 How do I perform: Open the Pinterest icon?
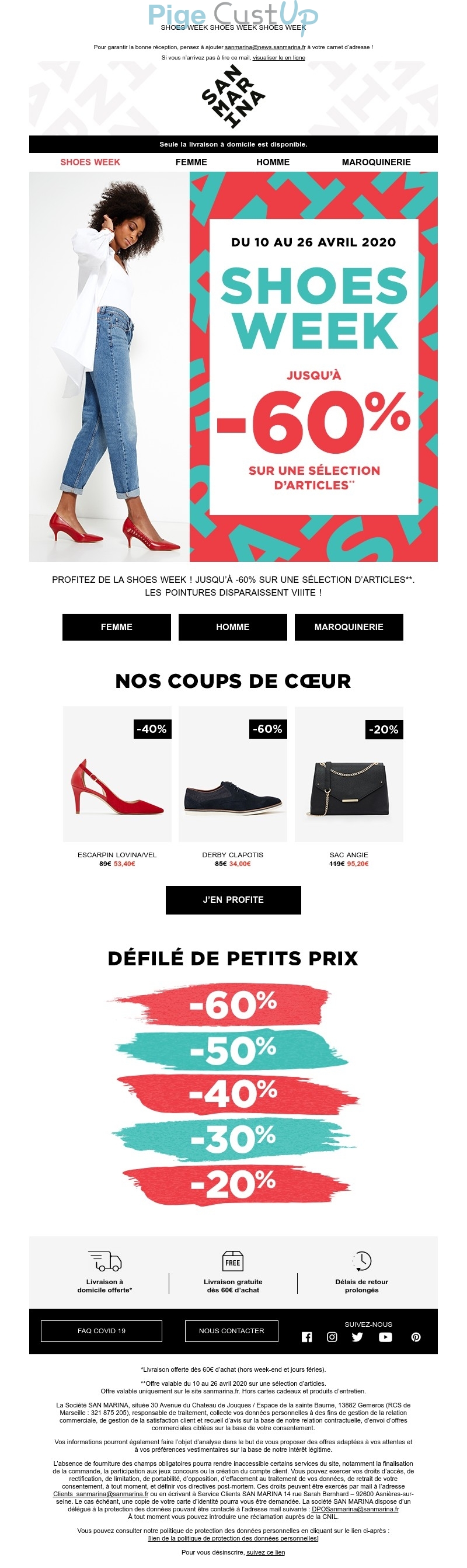tap(416, 1337)
